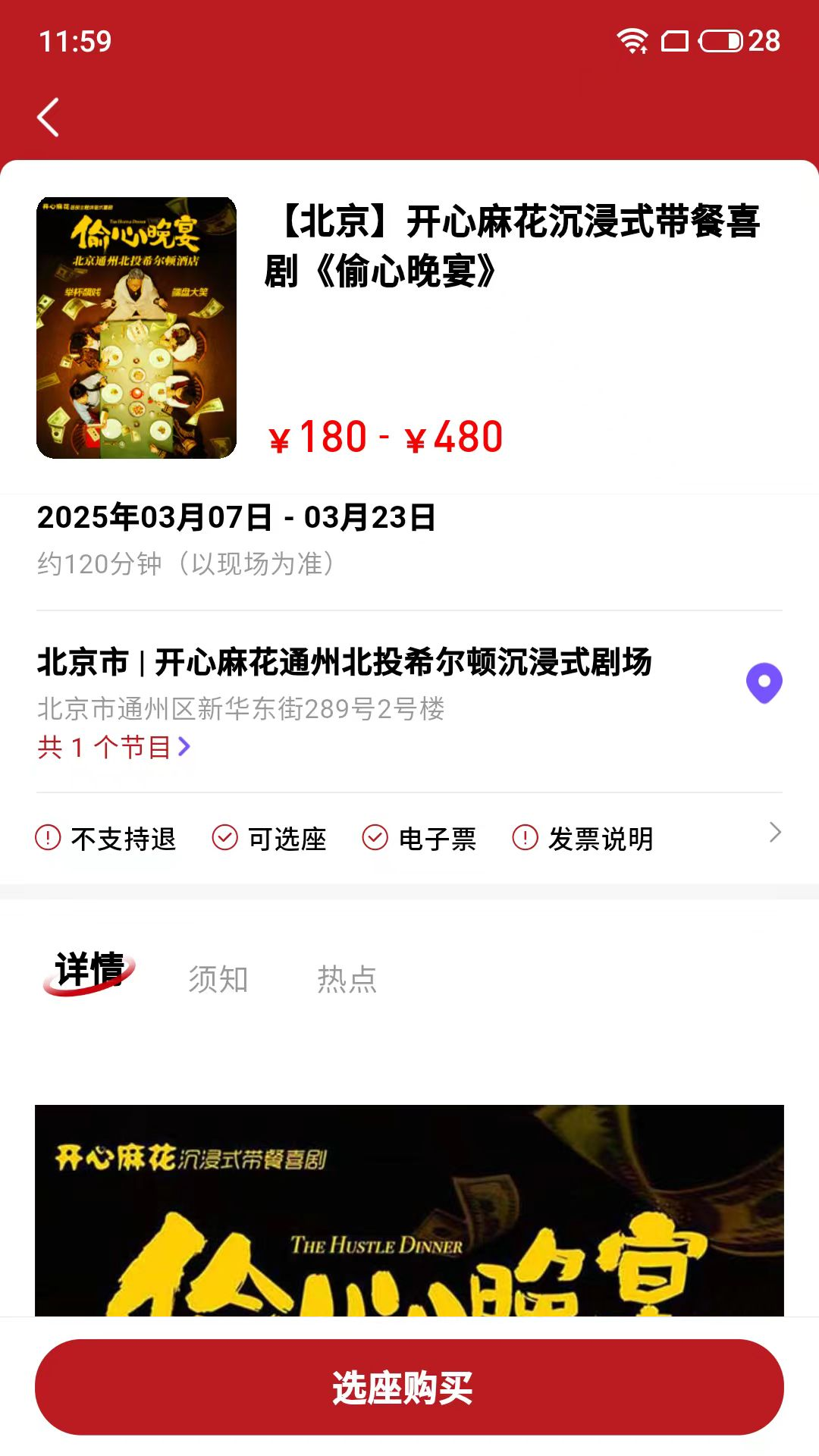Open the 偷心晚宴 poster thumbnail

point(135,326)
